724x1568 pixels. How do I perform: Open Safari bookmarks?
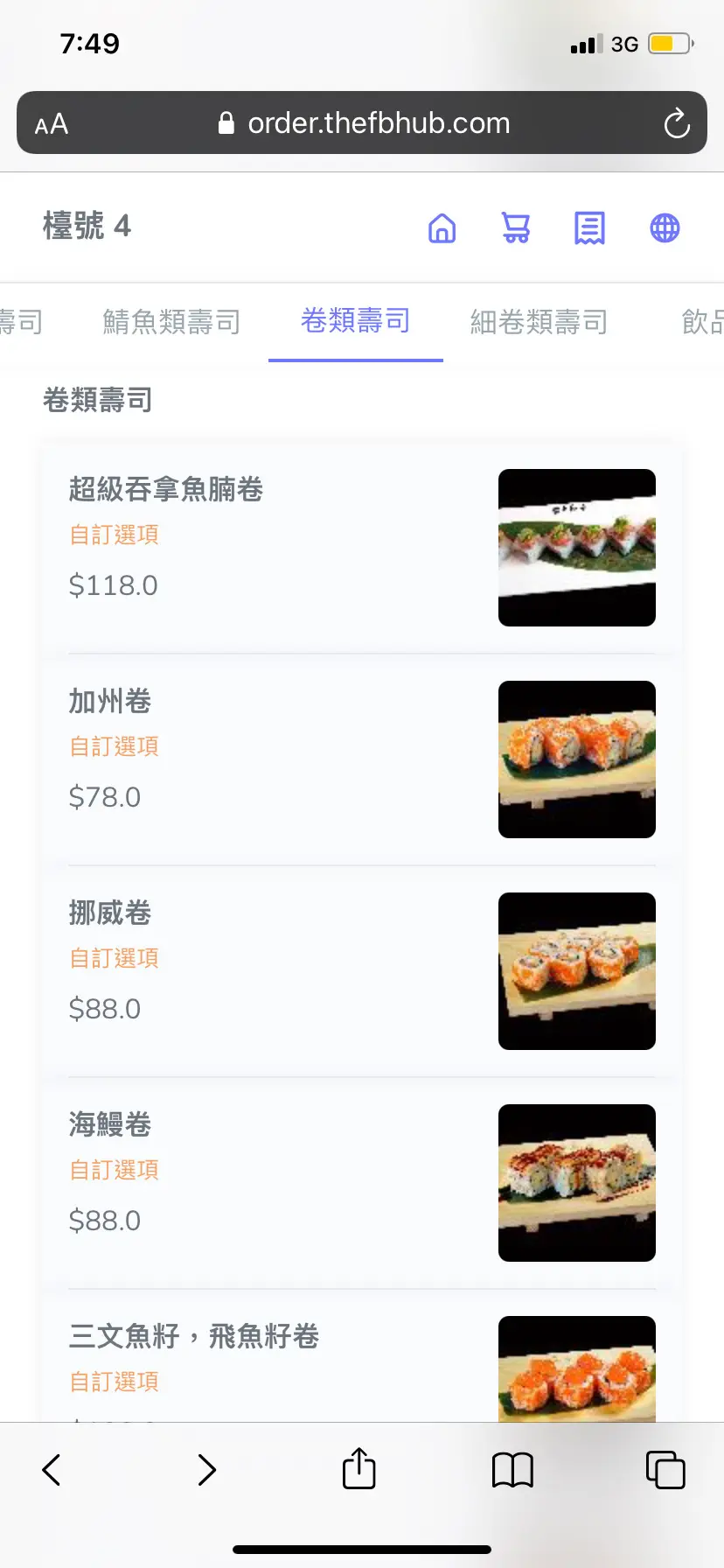512,1470
